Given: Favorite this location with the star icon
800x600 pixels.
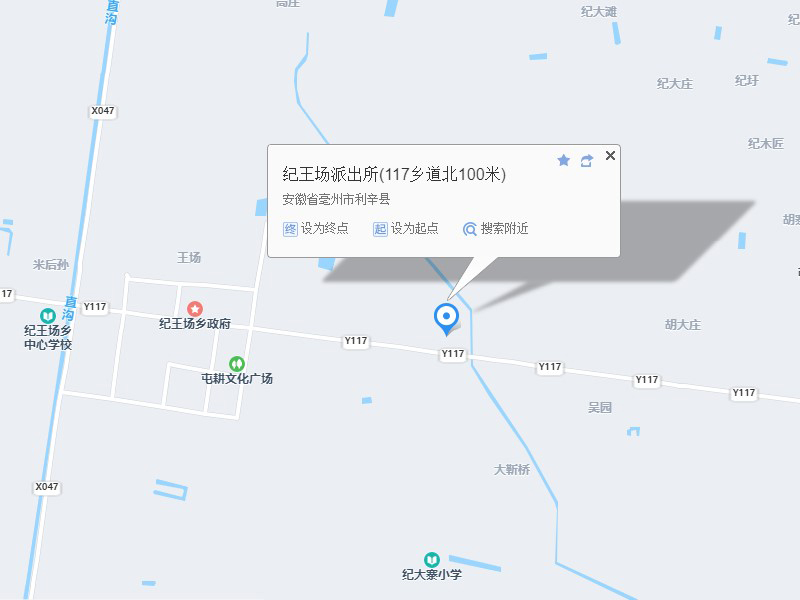Looking at the screenshot, I should (x=563, y=160).
